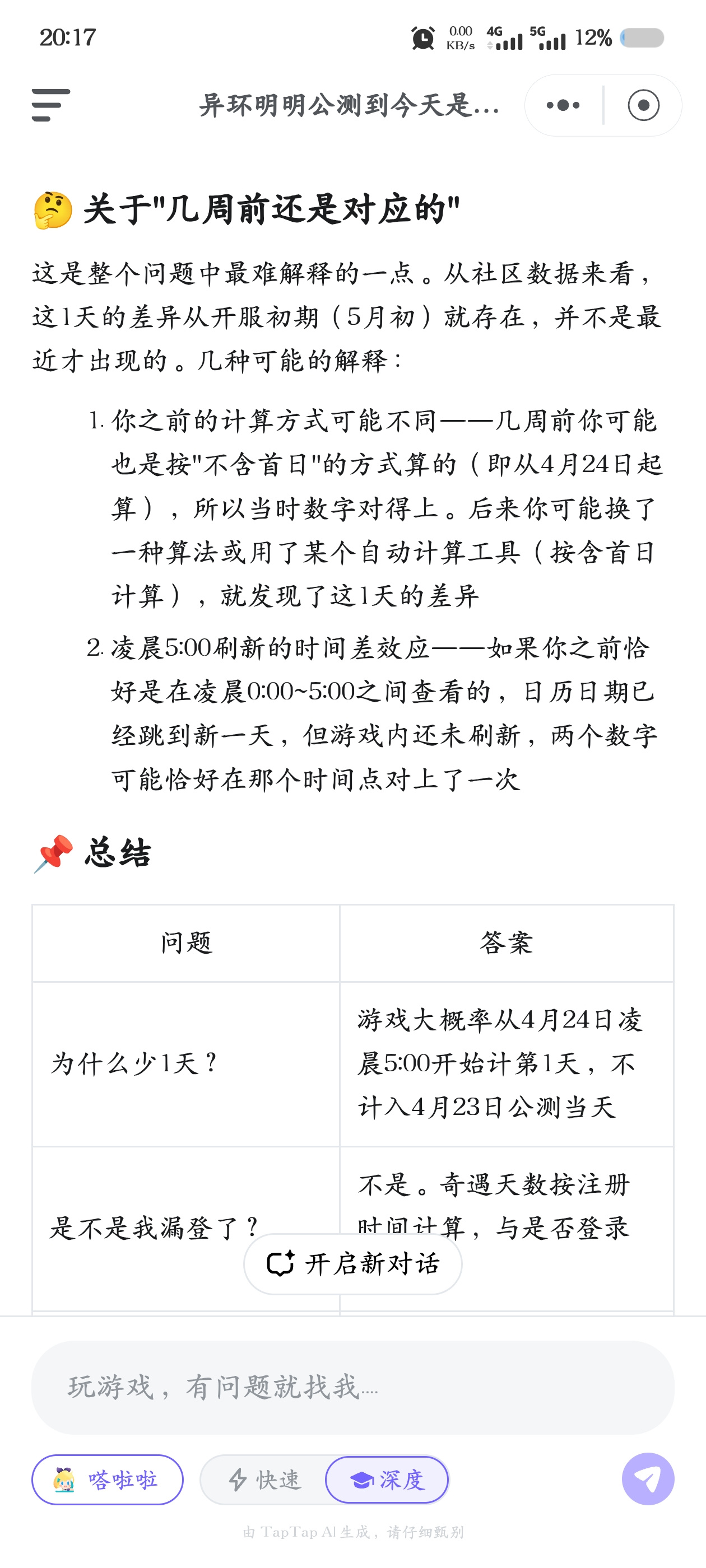Switch to 深度 response mode

tap(387, 1480)
